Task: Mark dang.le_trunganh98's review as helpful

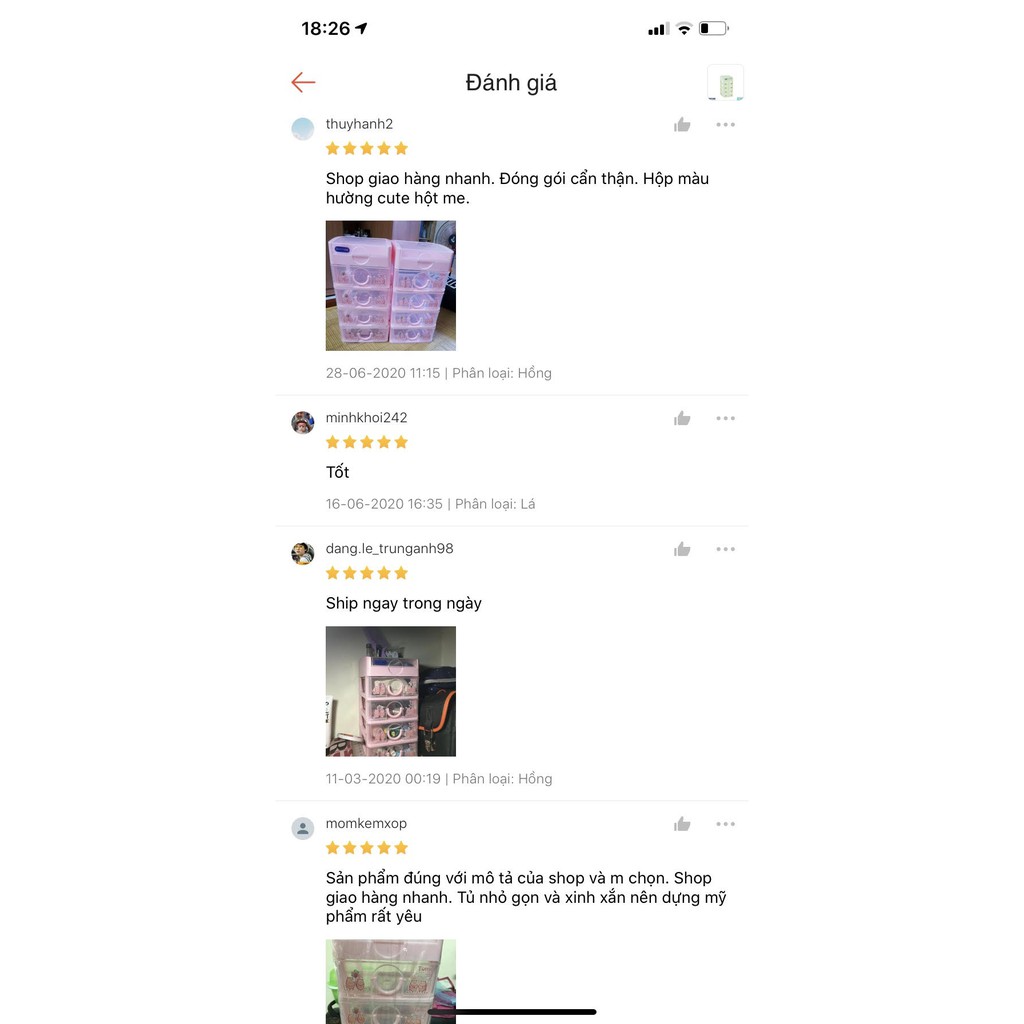Action: click(x=682, y=550)
